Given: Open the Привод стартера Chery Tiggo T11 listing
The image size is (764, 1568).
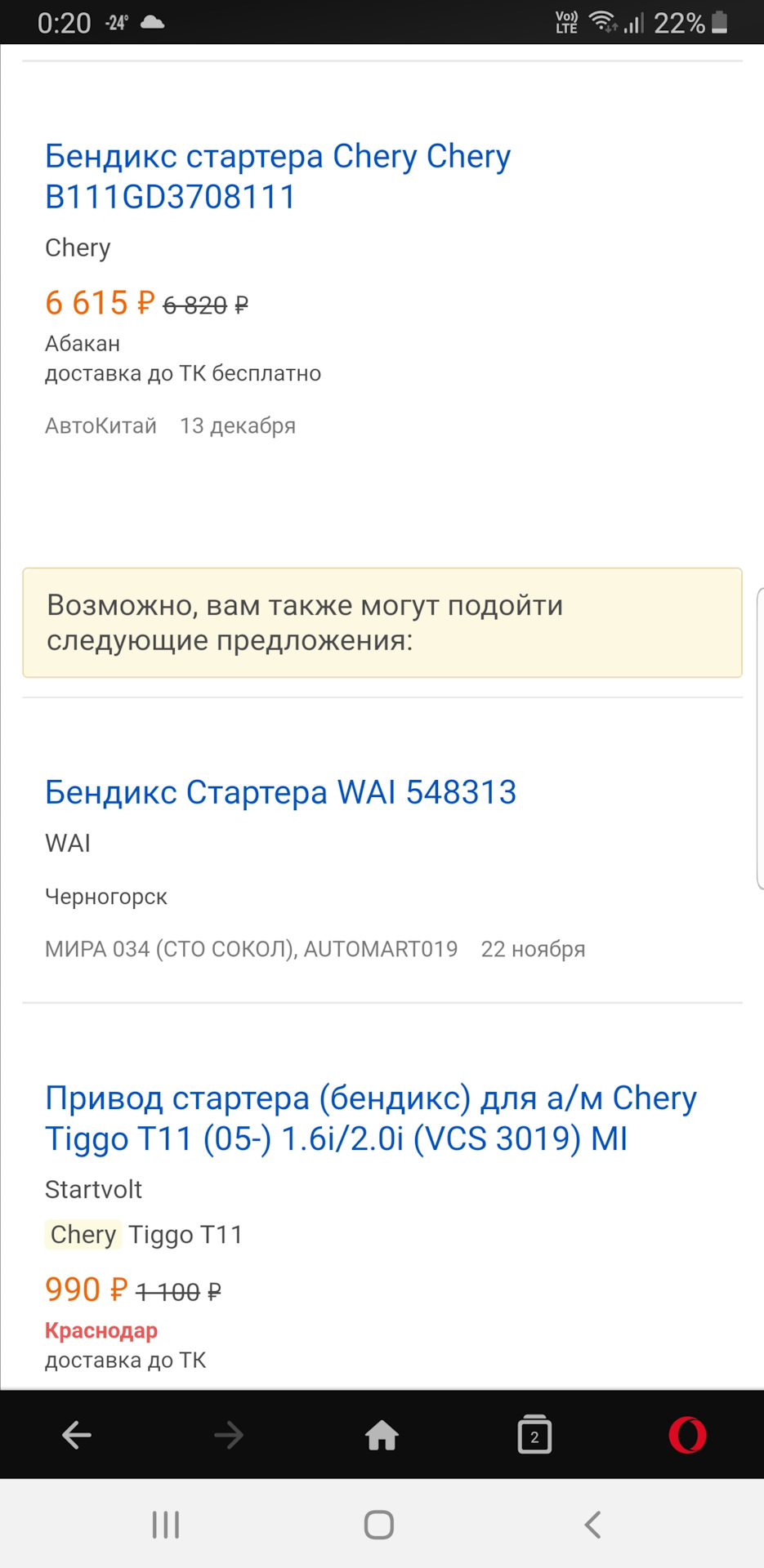Looking at the screenshot, I should [370, 1118].
